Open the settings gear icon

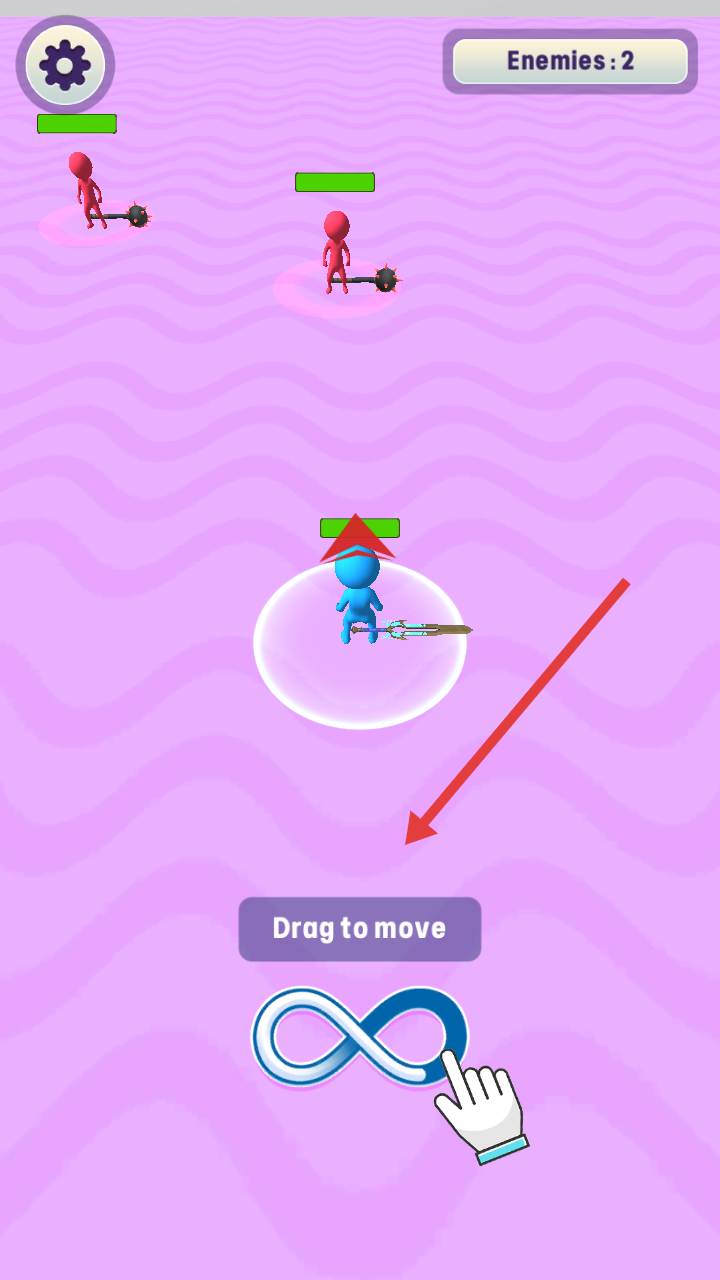click(x=65, y=65)
